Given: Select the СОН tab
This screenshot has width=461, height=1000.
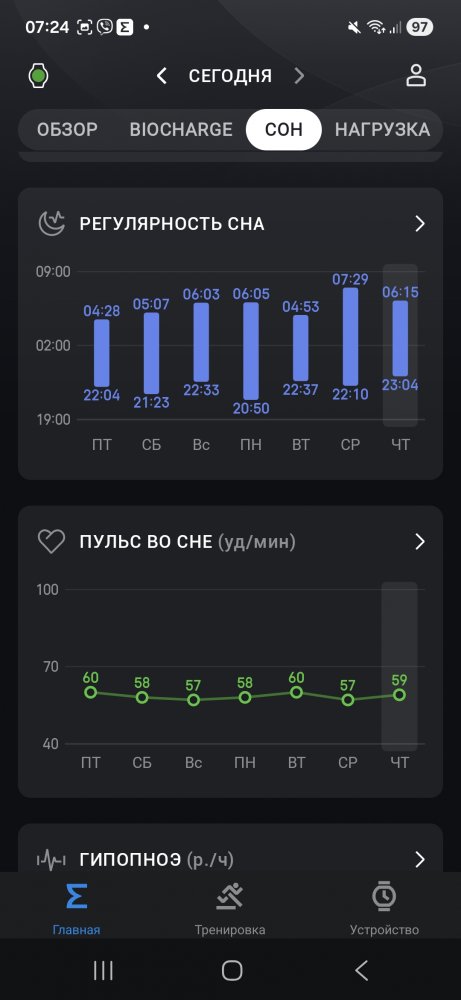Looking at the screenshot, I should tap(284, 129).
